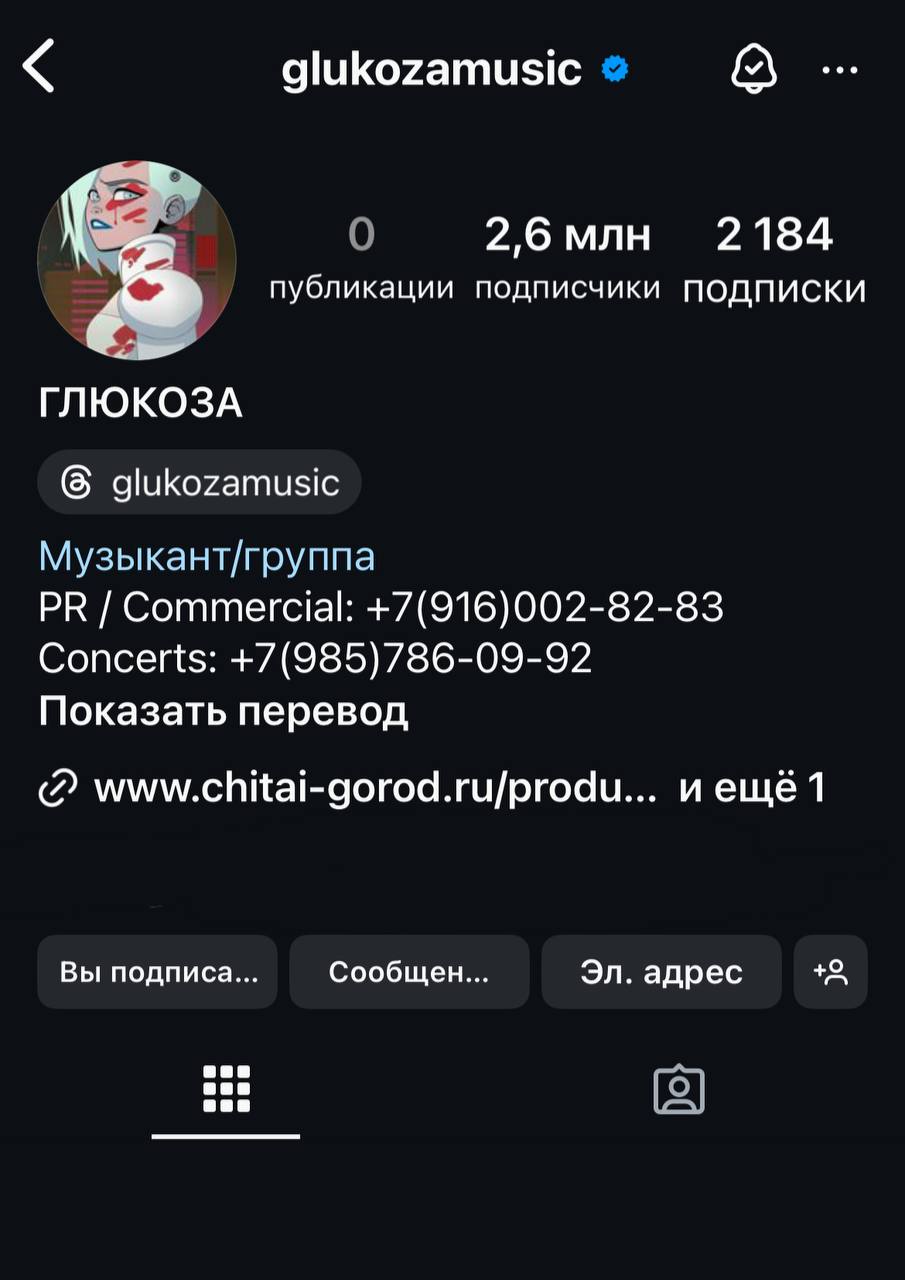905x1280 pixels.
Task: Go back using the top arrow
Action: click(x=39, y=69)
